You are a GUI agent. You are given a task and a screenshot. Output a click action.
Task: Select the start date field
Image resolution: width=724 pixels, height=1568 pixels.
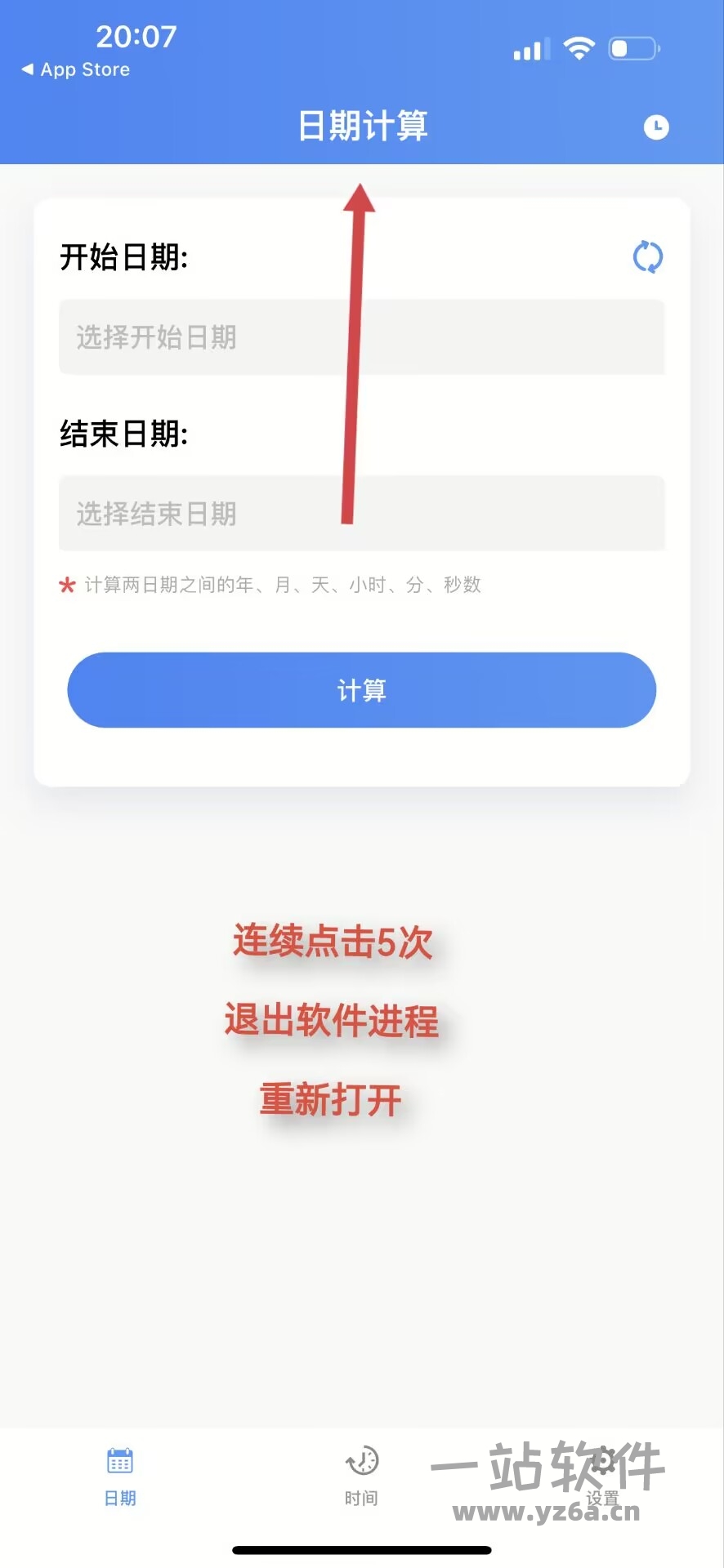362,337
